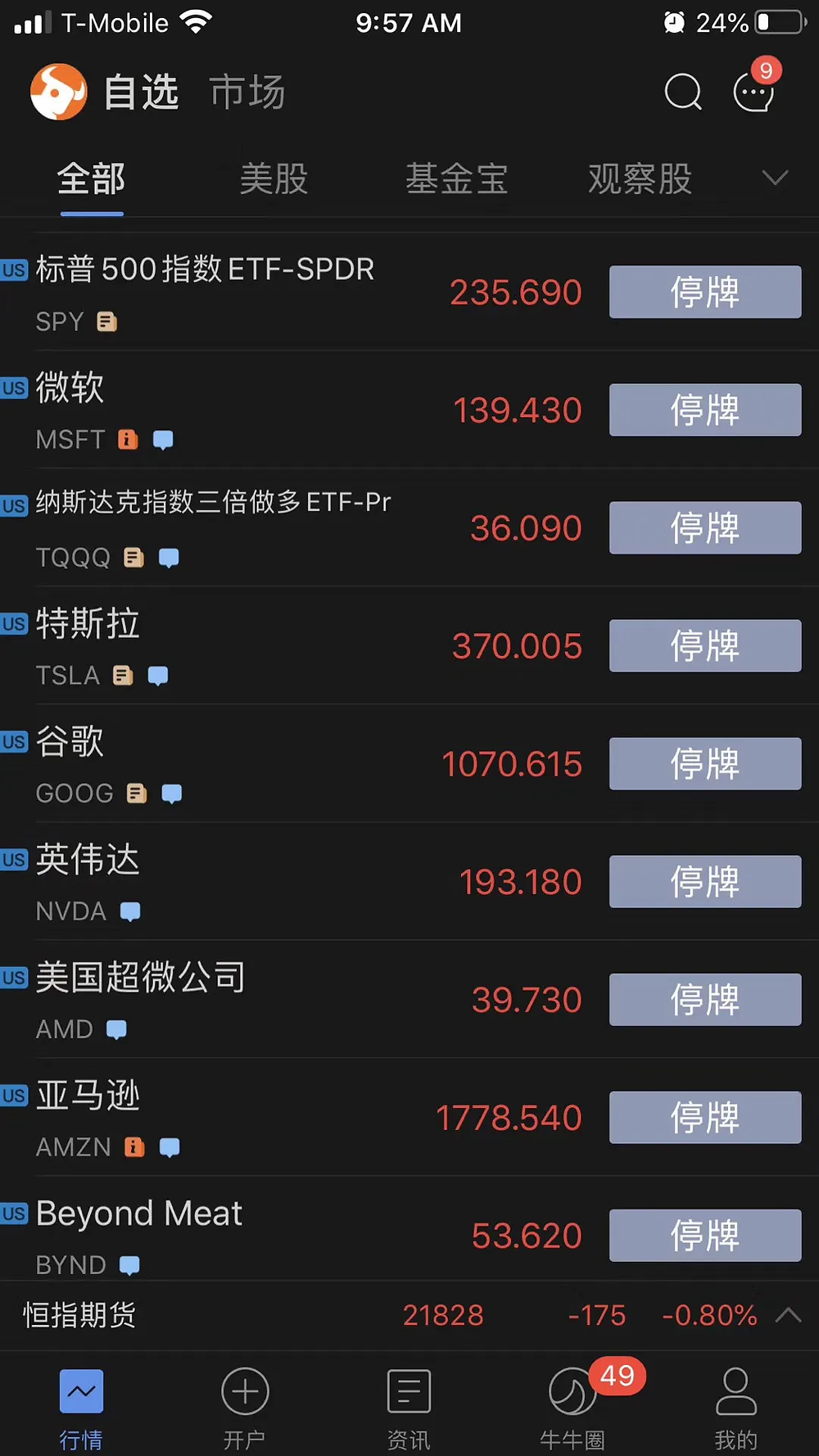Tap the 停牌 button for 谷歌 GOOG

pyautogui.click(x=705, y=764)
